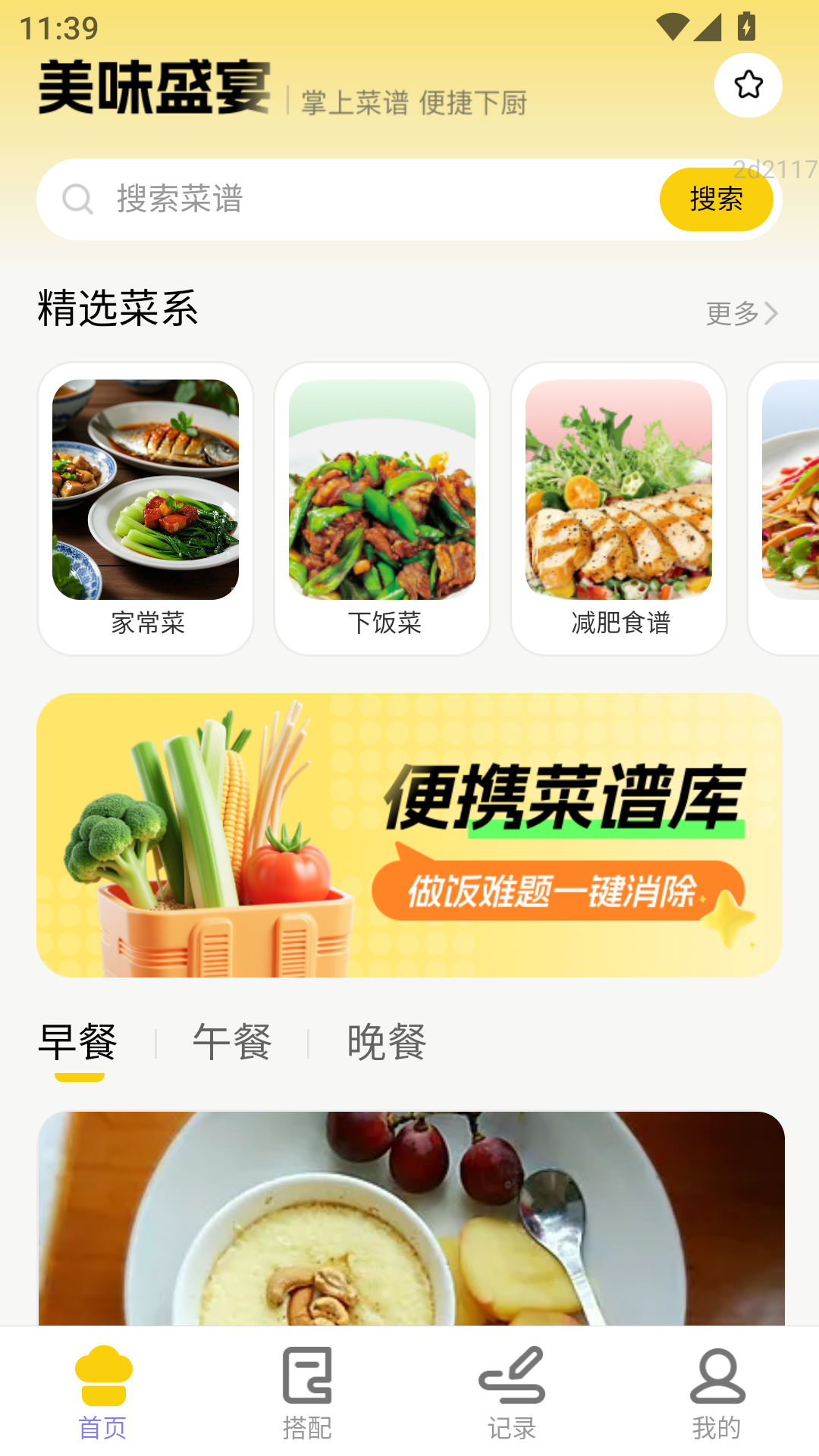Screen dimensions: 819x1456
Task: Click the 搜索菜谱 search input field
Action: pos(341,200)
